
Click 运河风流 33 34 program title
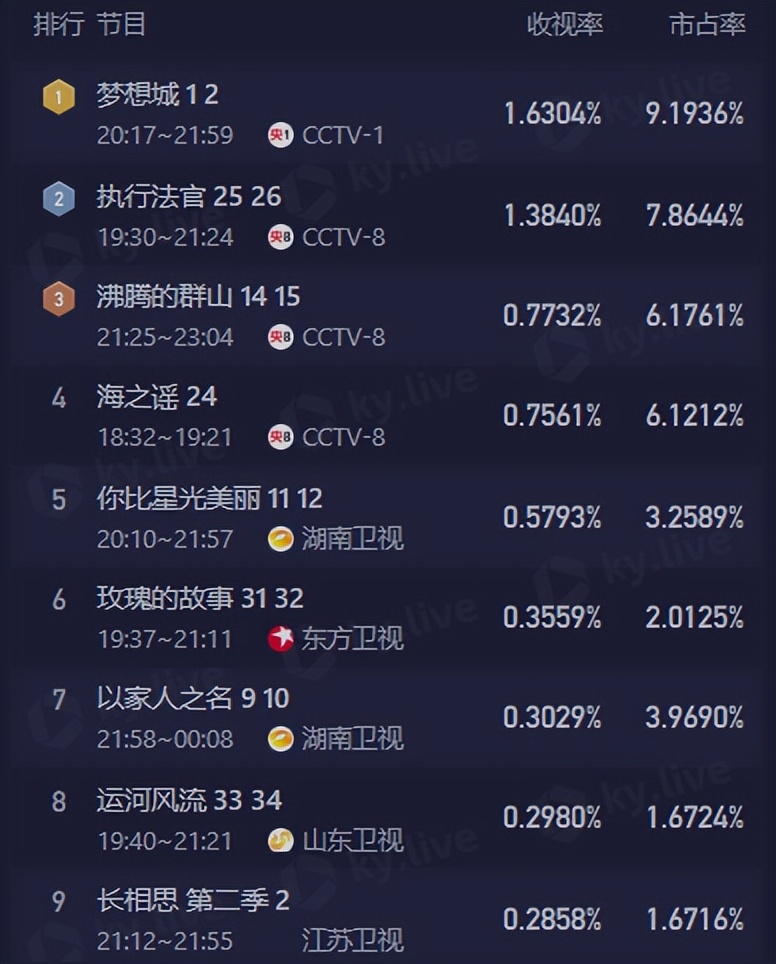point(185,797)
